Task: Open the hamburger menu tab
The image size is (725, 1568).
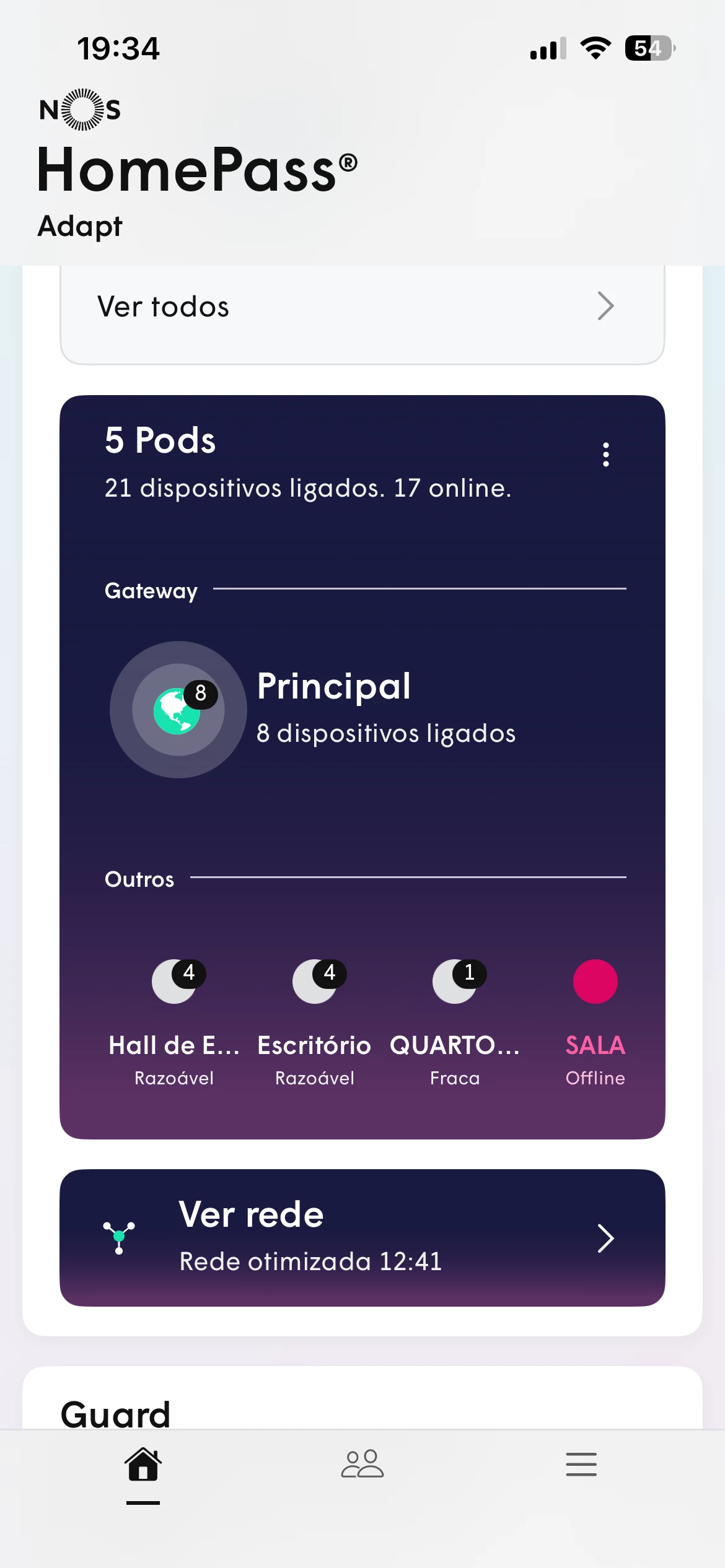Action: 581,1465
